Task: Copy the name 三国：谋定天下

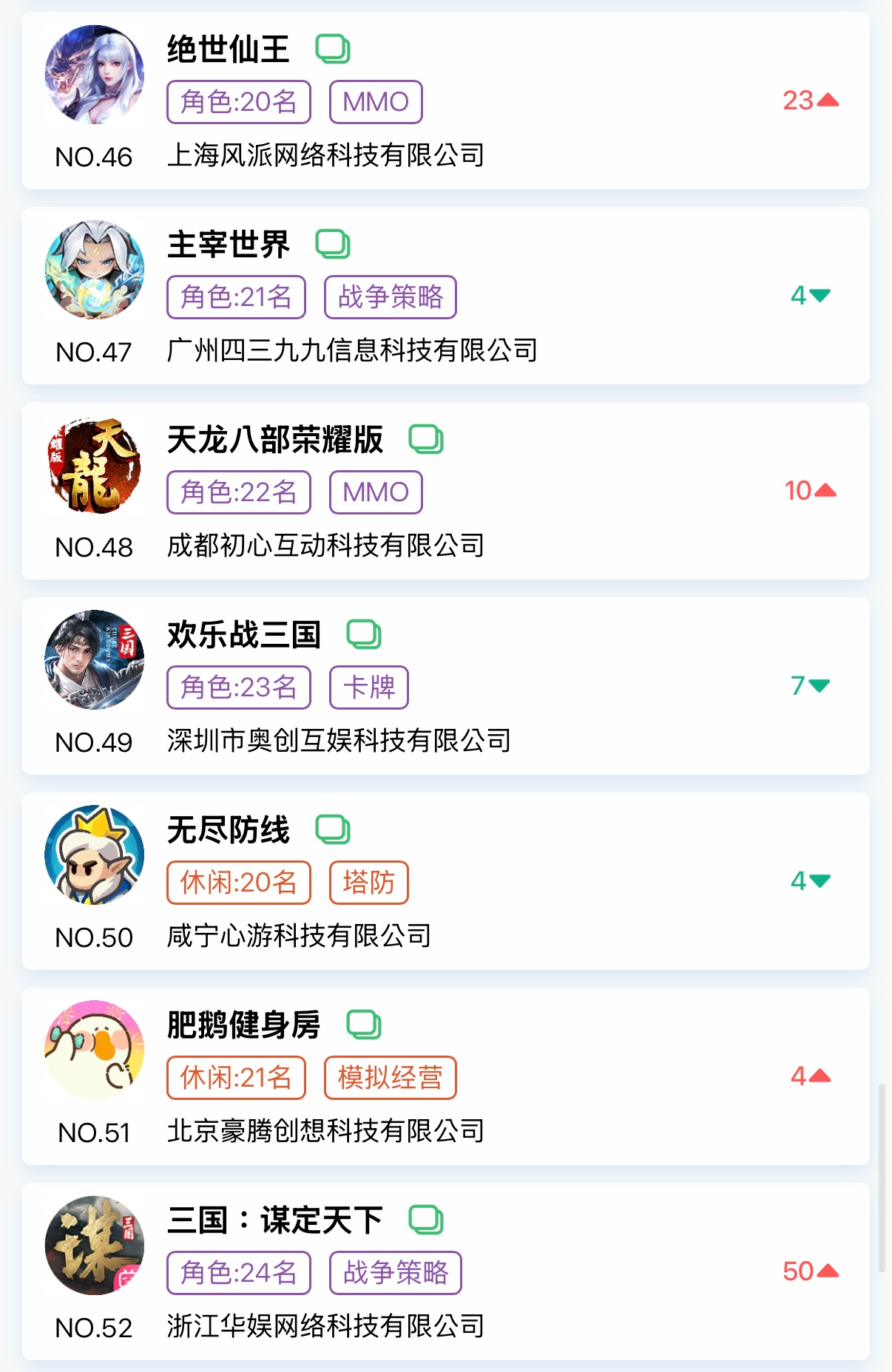Action: click(426, 1220)
